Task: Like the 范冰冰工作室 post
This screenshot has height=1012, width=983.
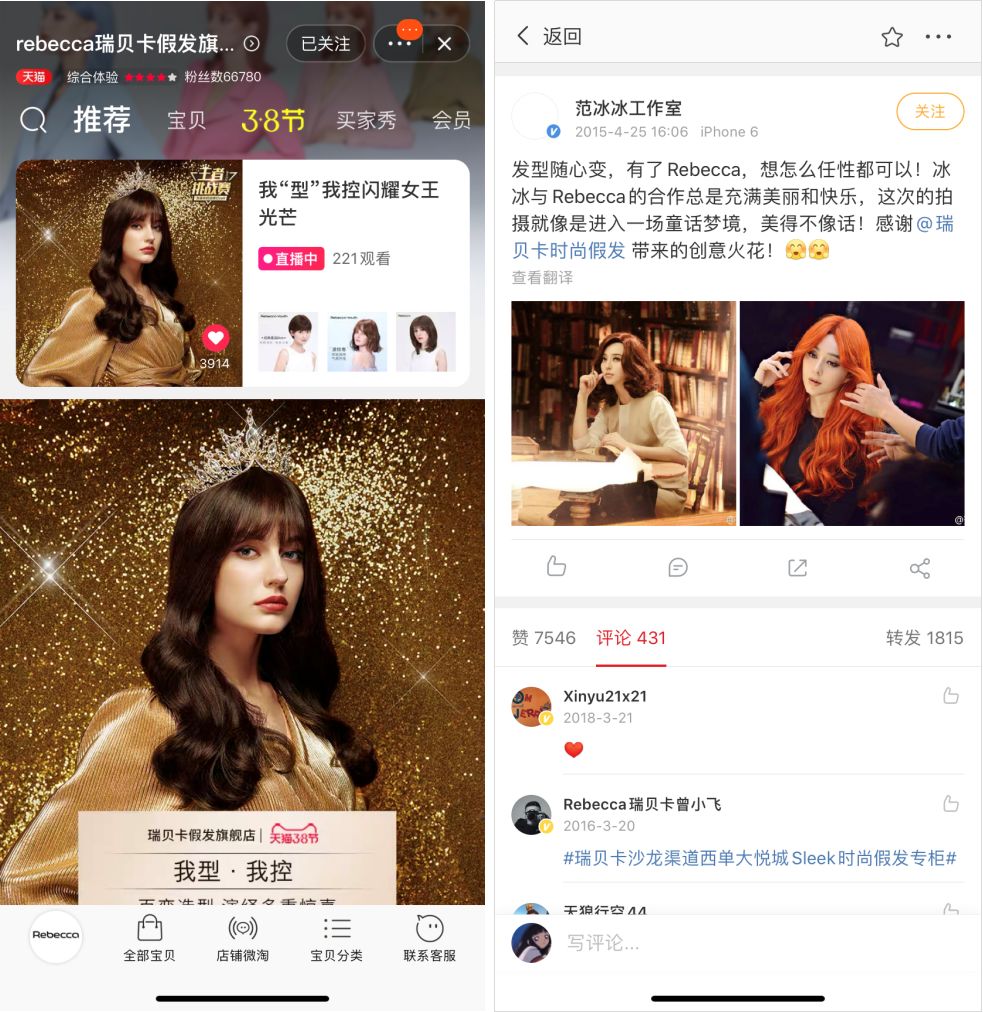Action: [557, 567]
